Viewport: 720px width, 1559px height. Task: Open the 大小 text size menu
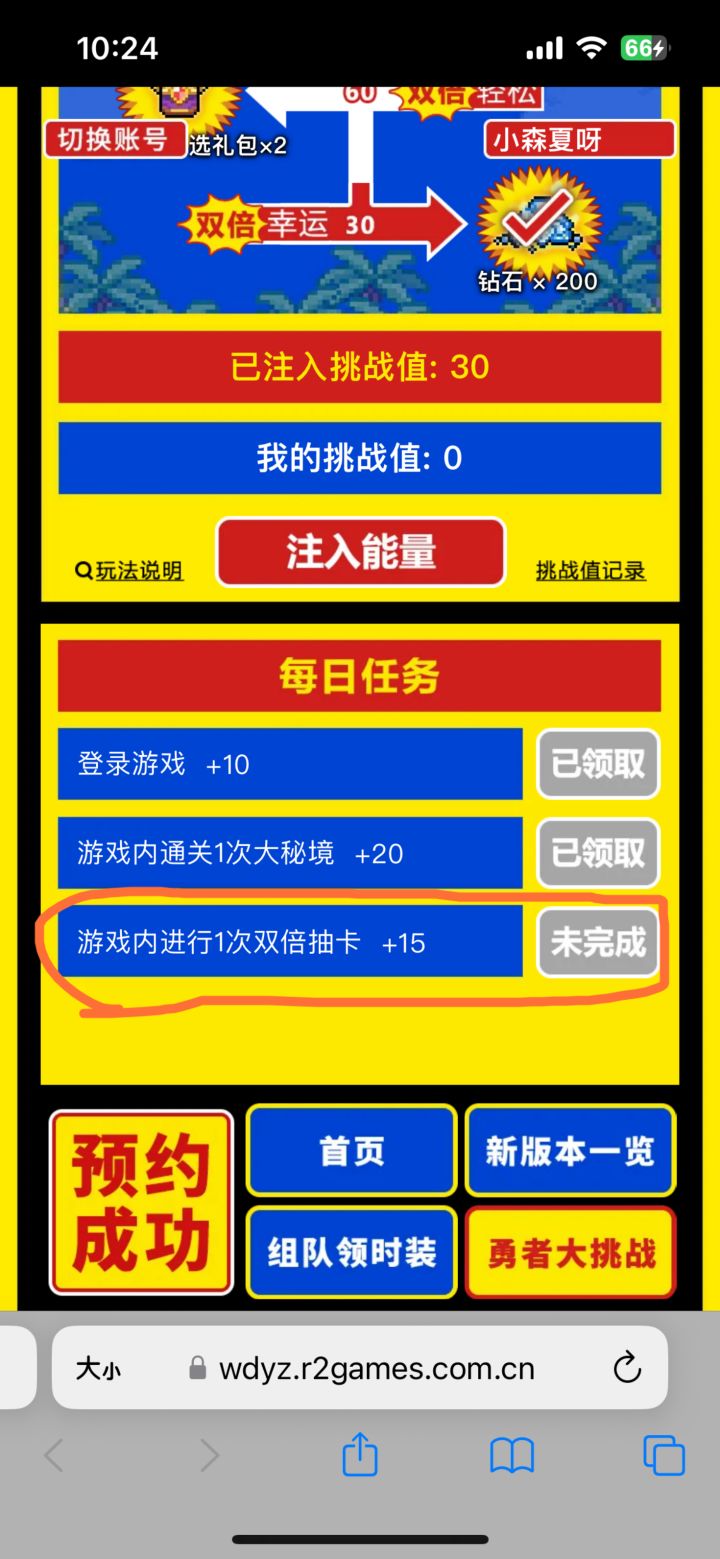pyautogui.click(x=97, y=1366)
